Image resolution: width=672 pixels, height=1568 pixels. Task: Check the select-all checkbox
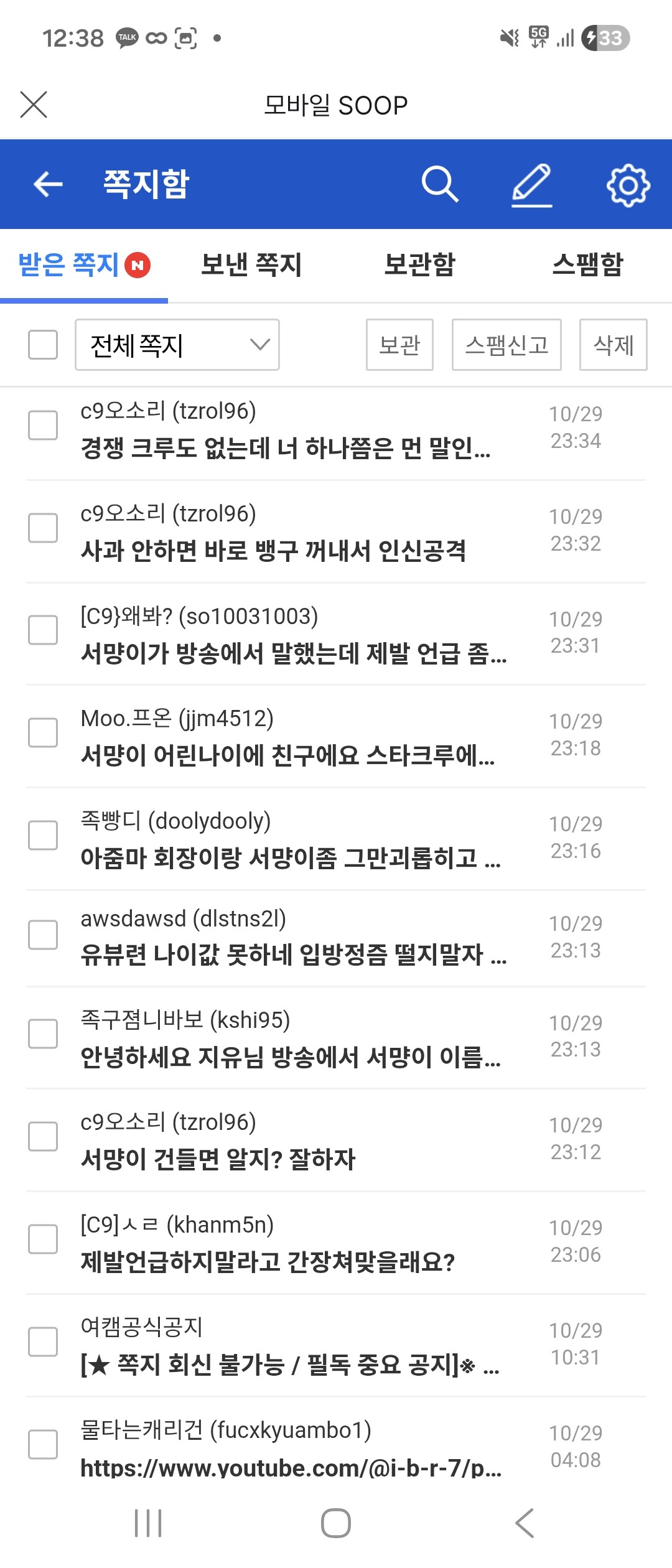[x=43, y=345]
